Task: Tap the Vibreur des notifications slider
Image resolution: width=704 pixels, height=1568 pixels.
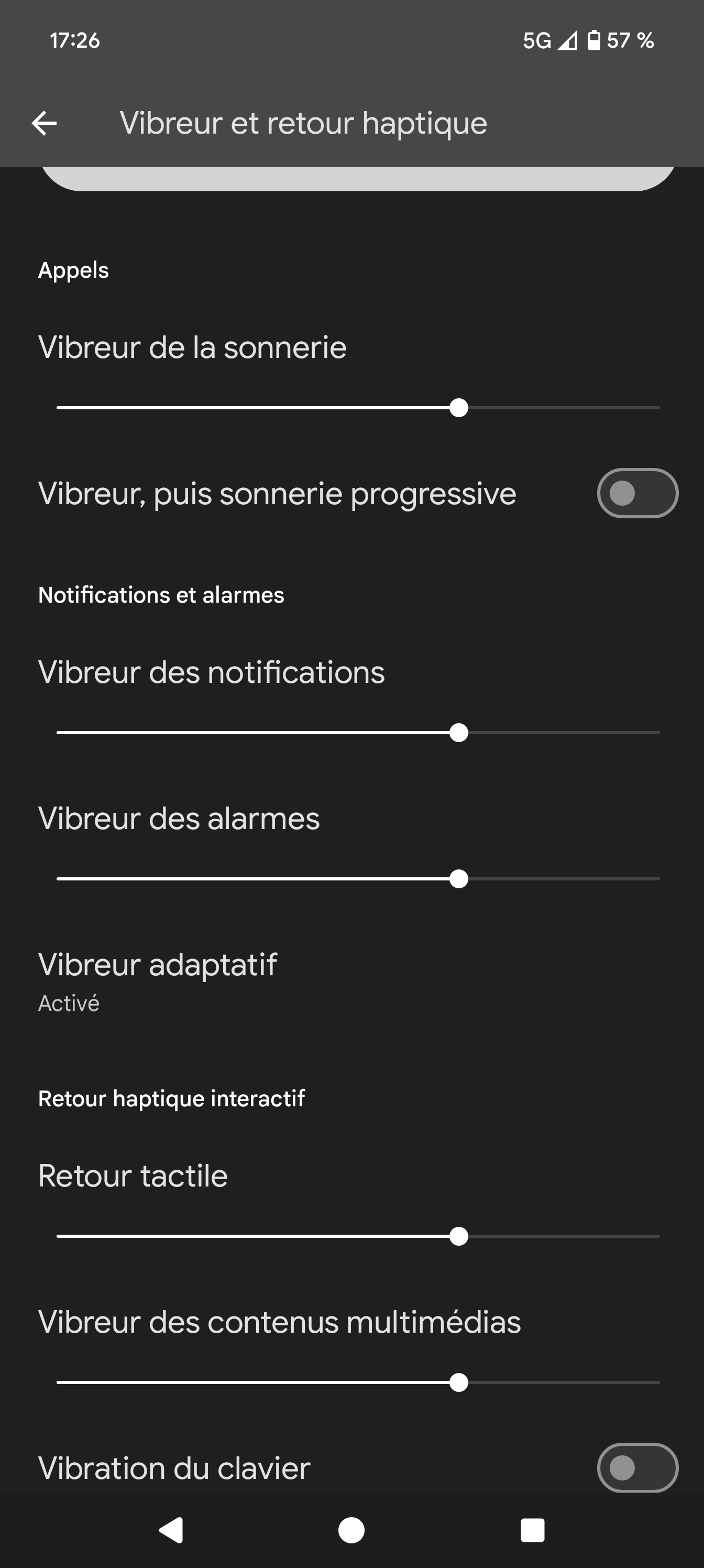Action: coord(458,733)
